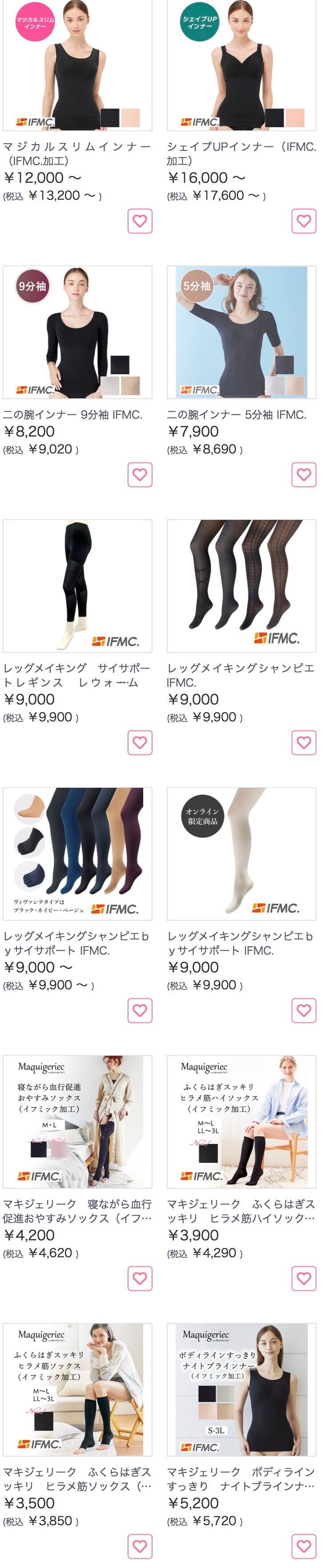Tap heart for 二の腕インナー 5分袖
This screenshot has height=1568, width=334.
click(304, 475)
